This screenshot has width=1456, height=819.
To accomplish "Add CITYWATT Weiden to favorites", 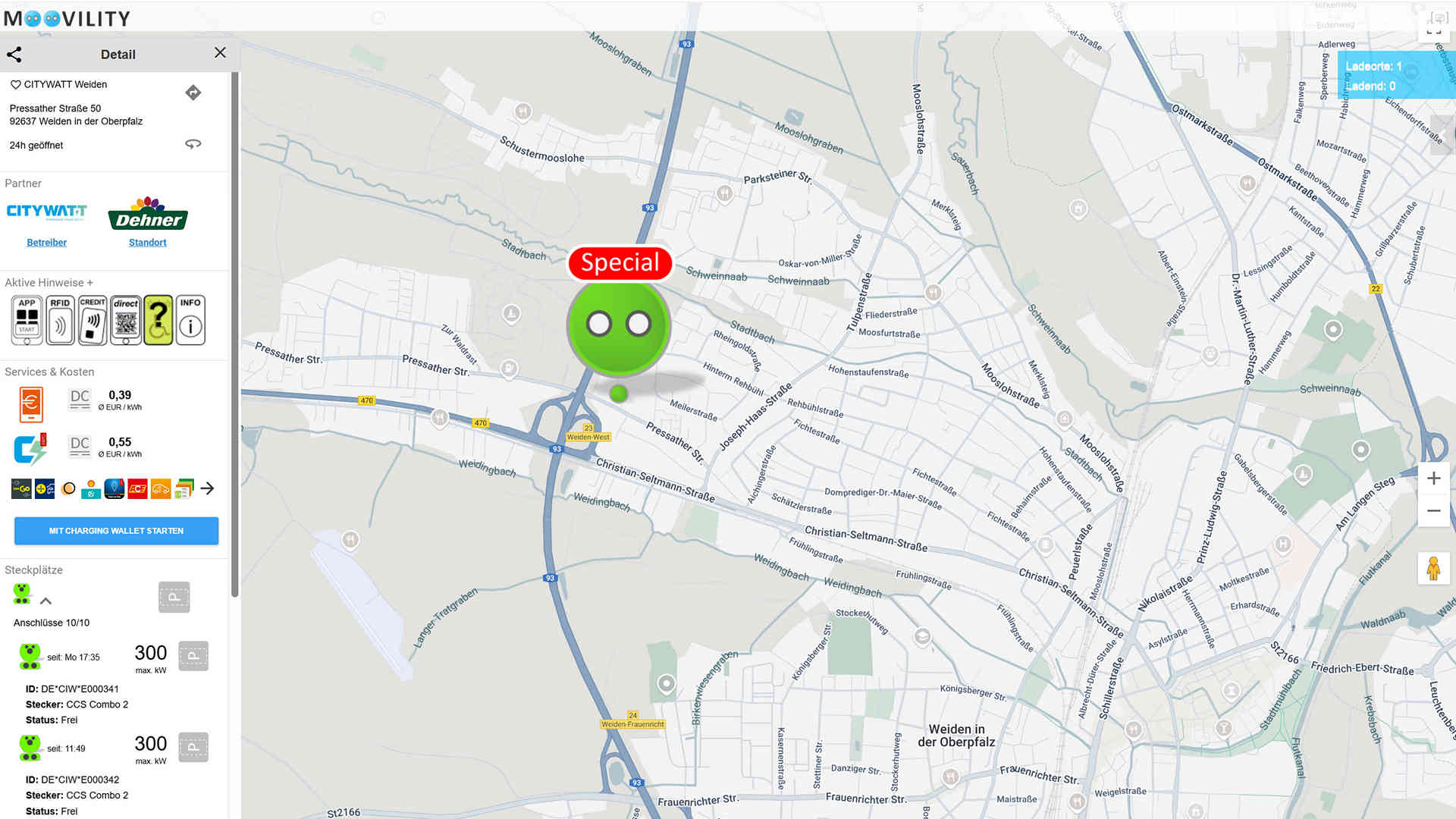I will click(x=15, y=85).
